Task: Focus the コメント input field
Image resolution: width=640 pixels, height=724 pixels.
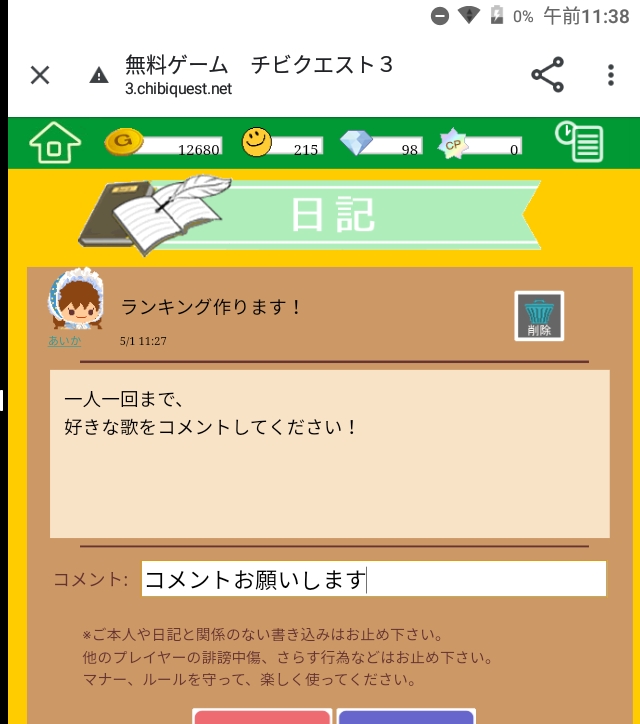Action: [373, 579]
